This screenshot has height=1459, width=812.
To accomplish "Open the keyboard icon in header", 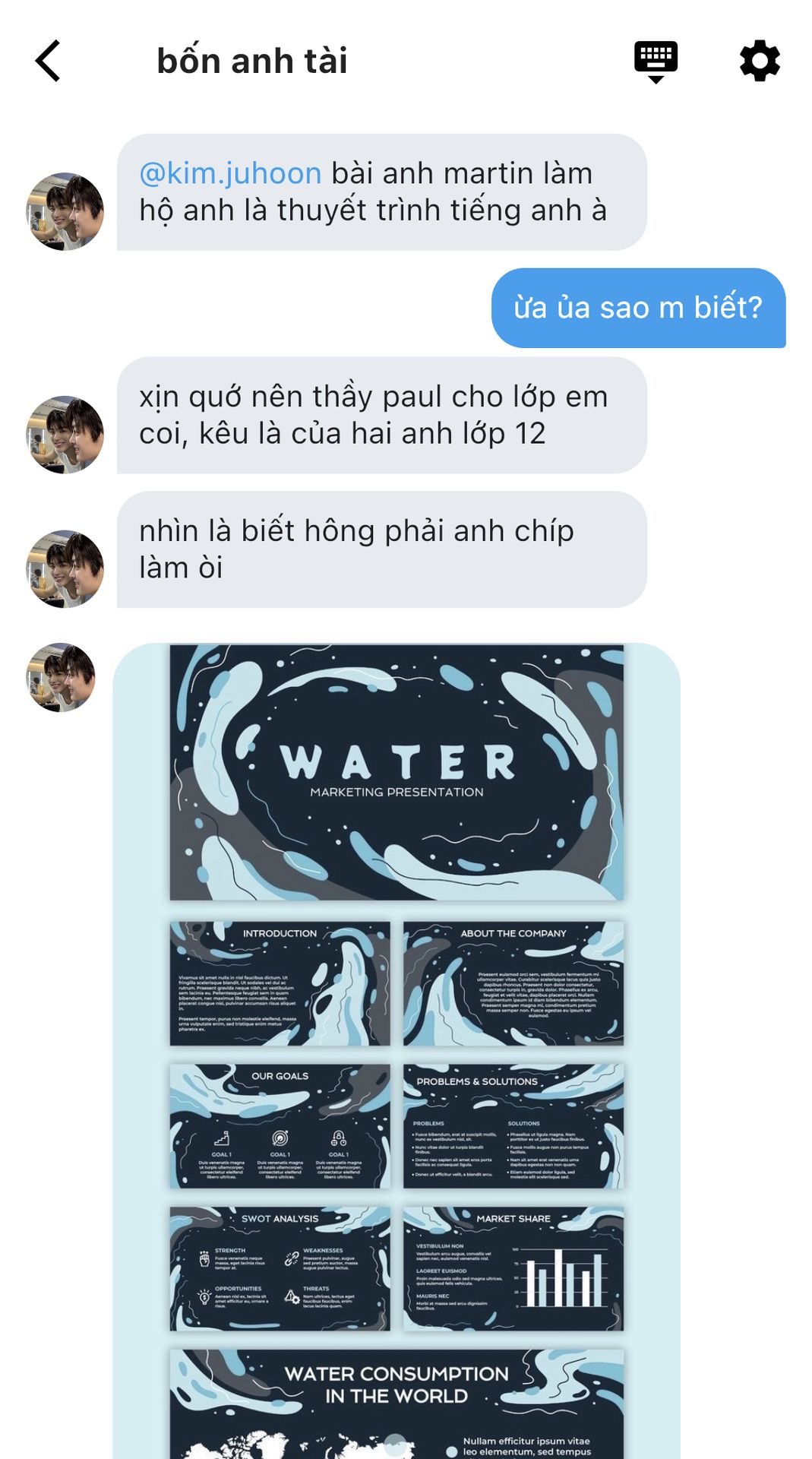I will click(x=656, y=62).
